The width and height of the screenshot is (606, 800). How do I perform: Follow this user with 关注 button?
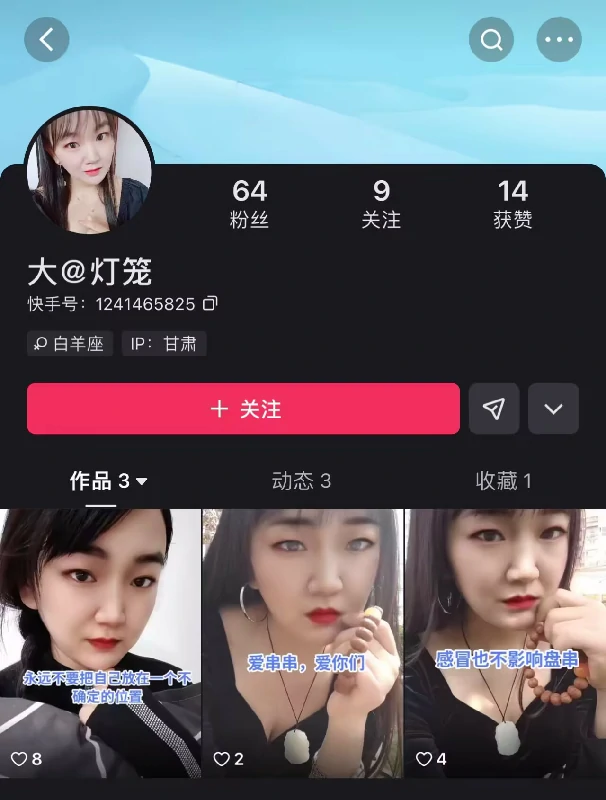243,409
